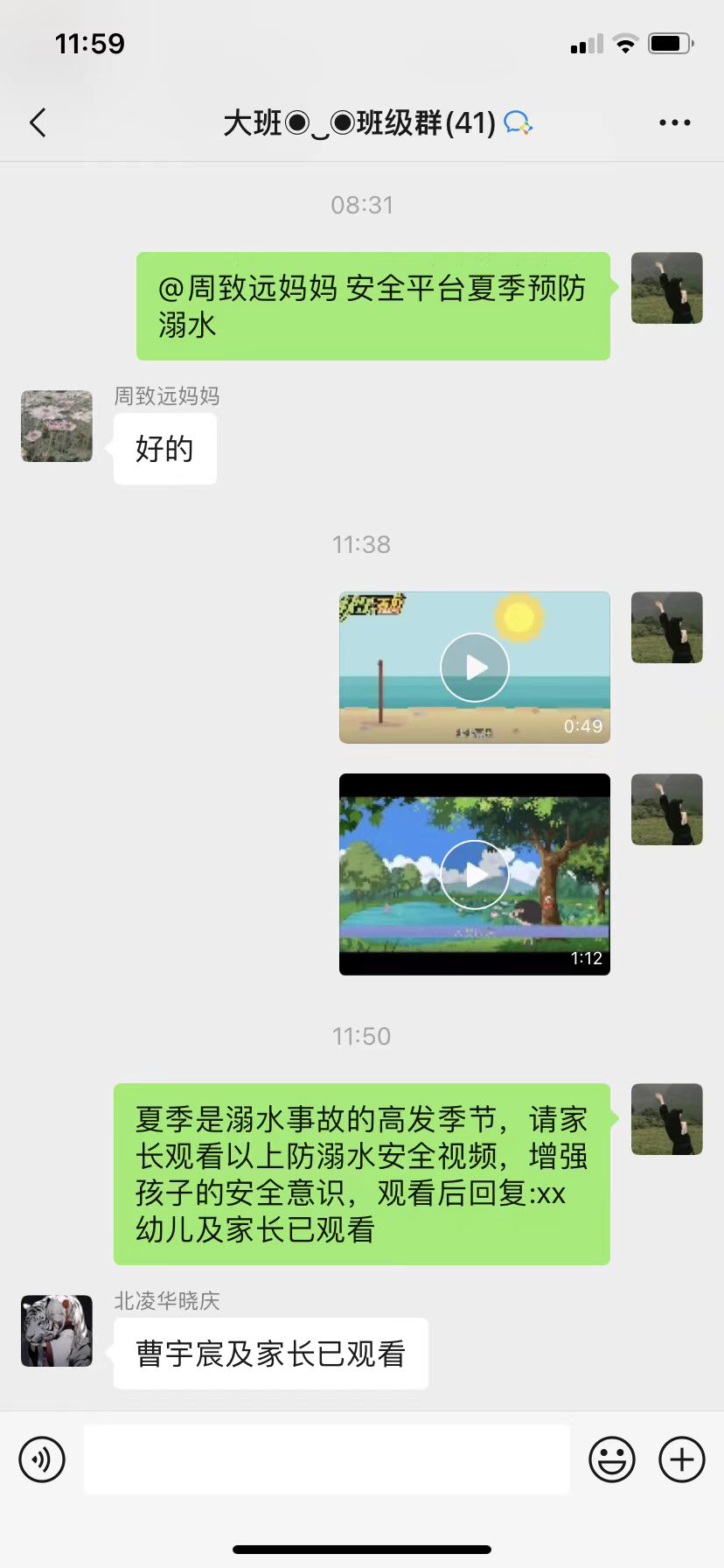Tap the back chevron to leave the chat

point(37,122)
